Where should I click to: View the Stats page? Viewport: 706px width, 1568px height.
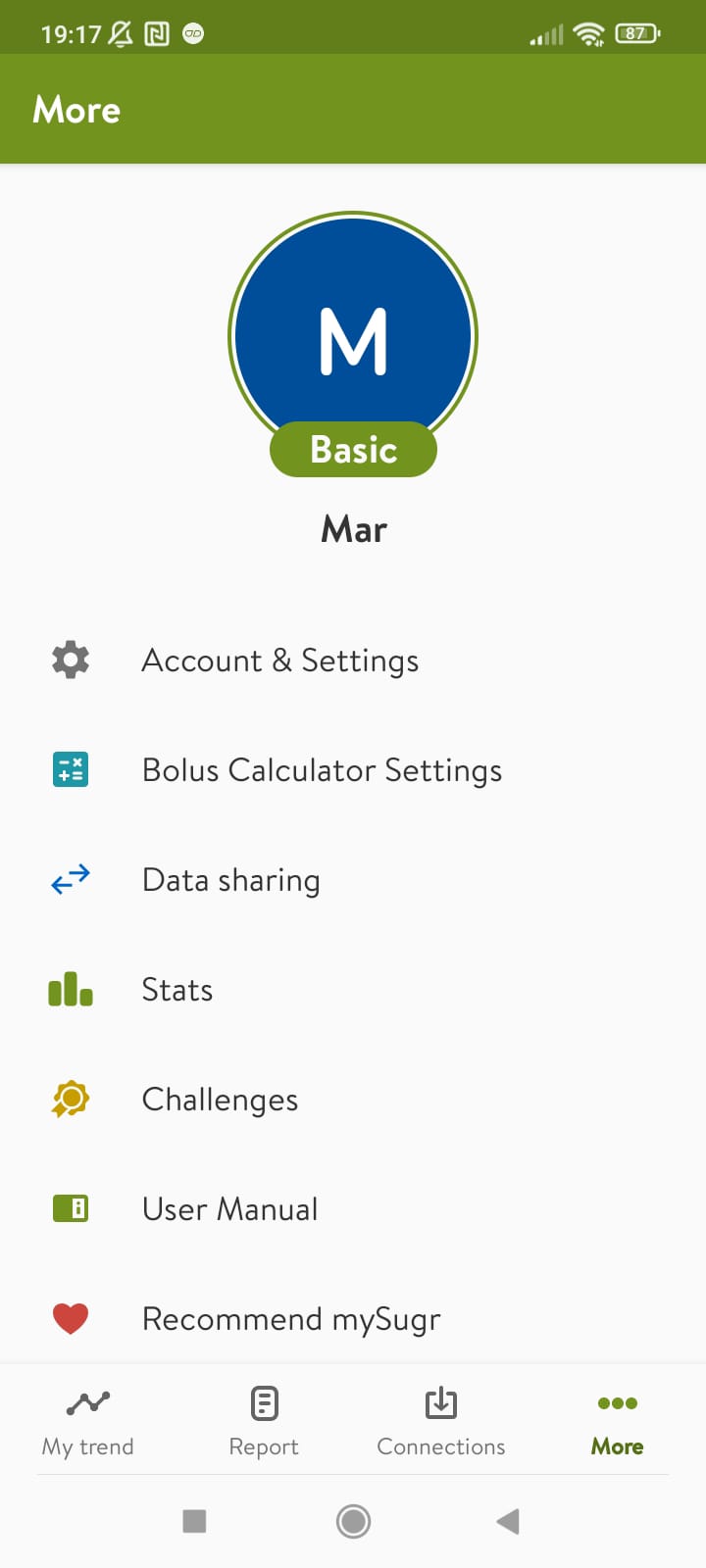(177, 990)
